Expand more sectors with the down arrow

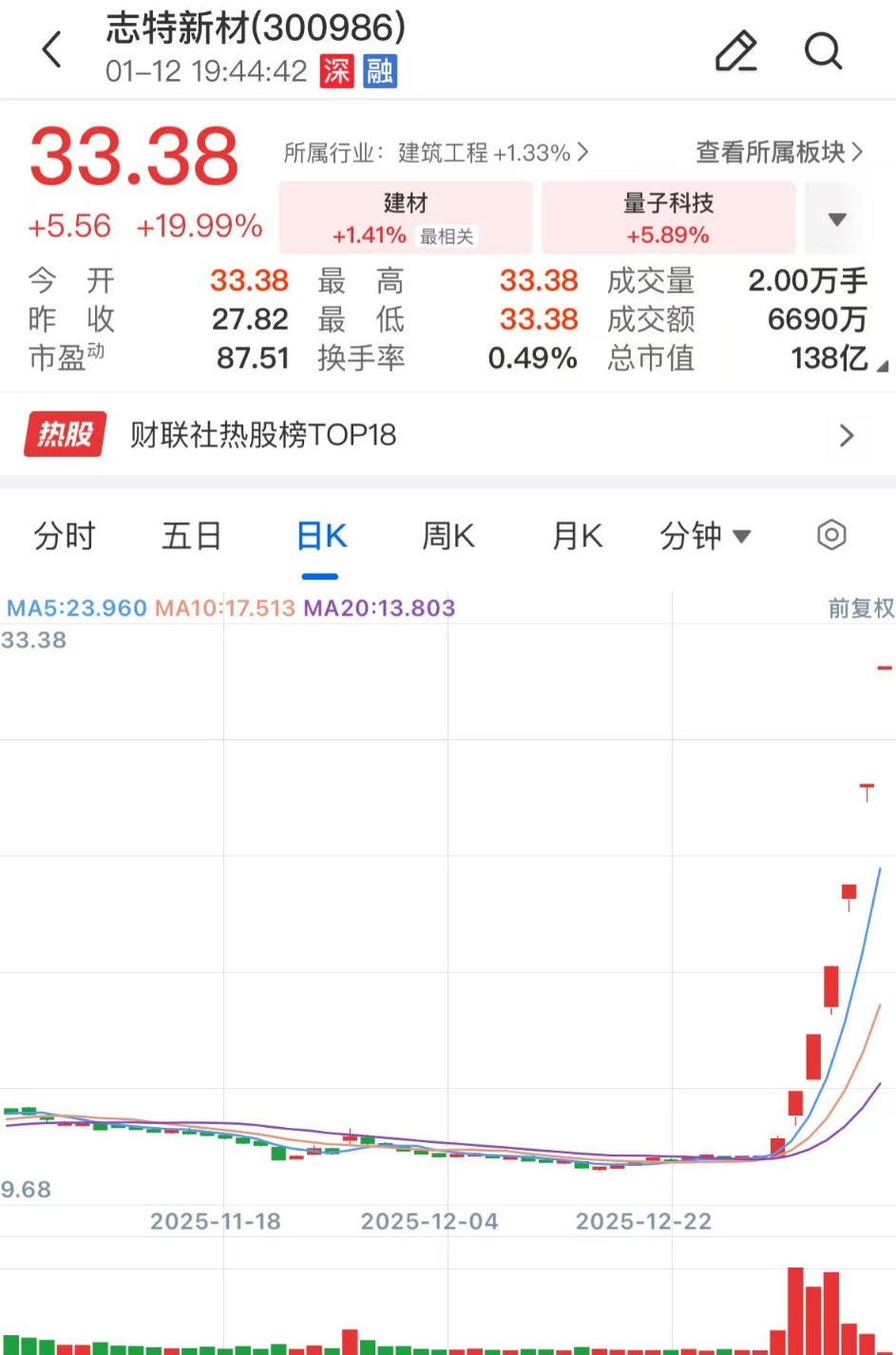[x=836, y=219]
